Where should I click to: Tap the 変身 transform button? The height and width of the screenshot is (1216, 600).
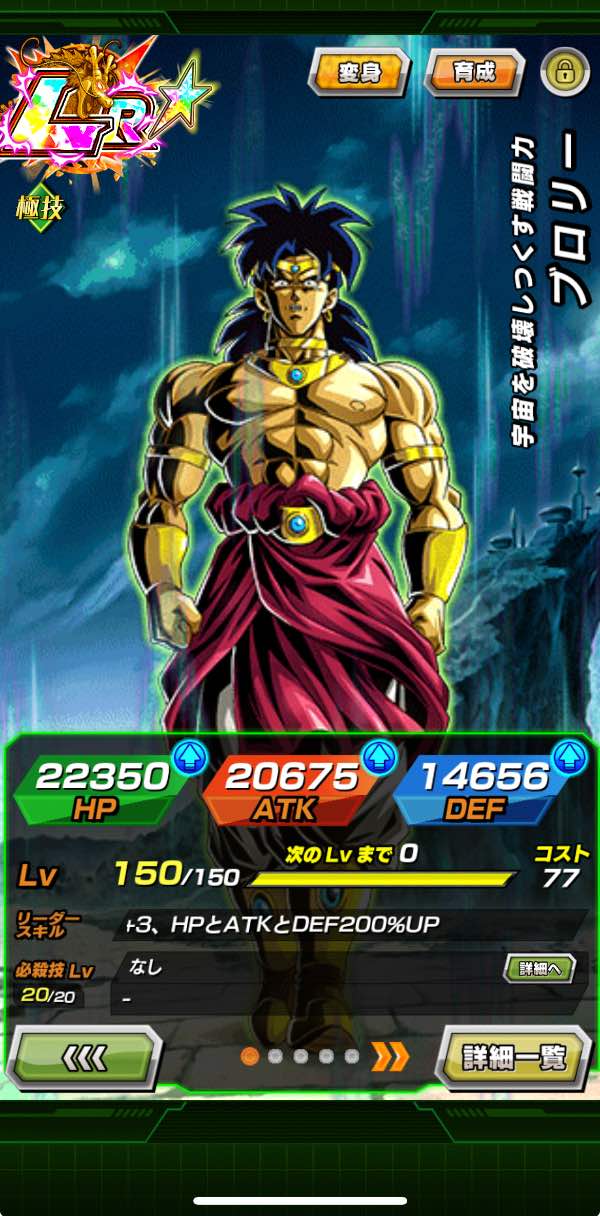tap(360, 71)
